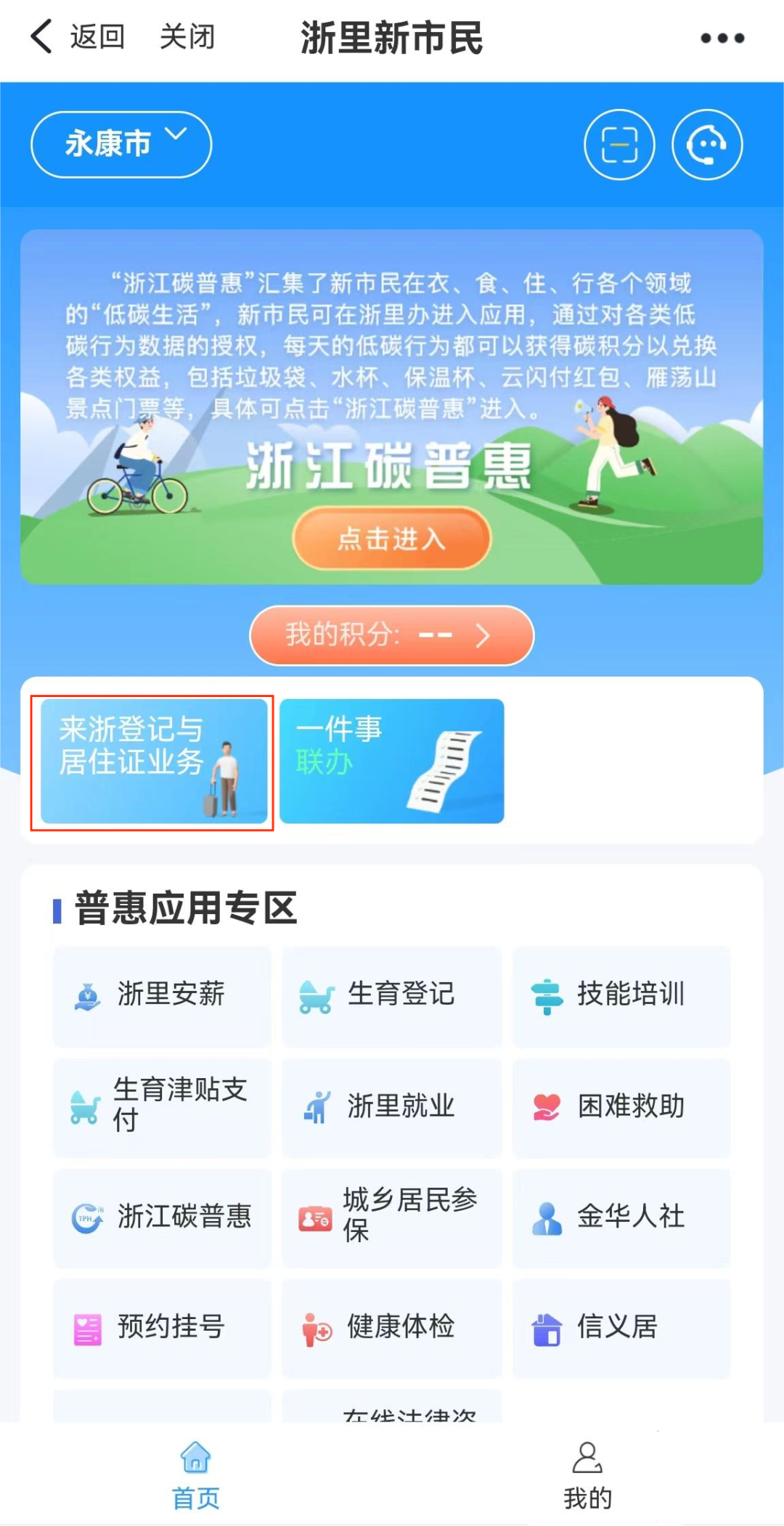Open the 永康市 city dropdown
The height and width of the screenshot is (1526, 784).
[x=121, y=144]
